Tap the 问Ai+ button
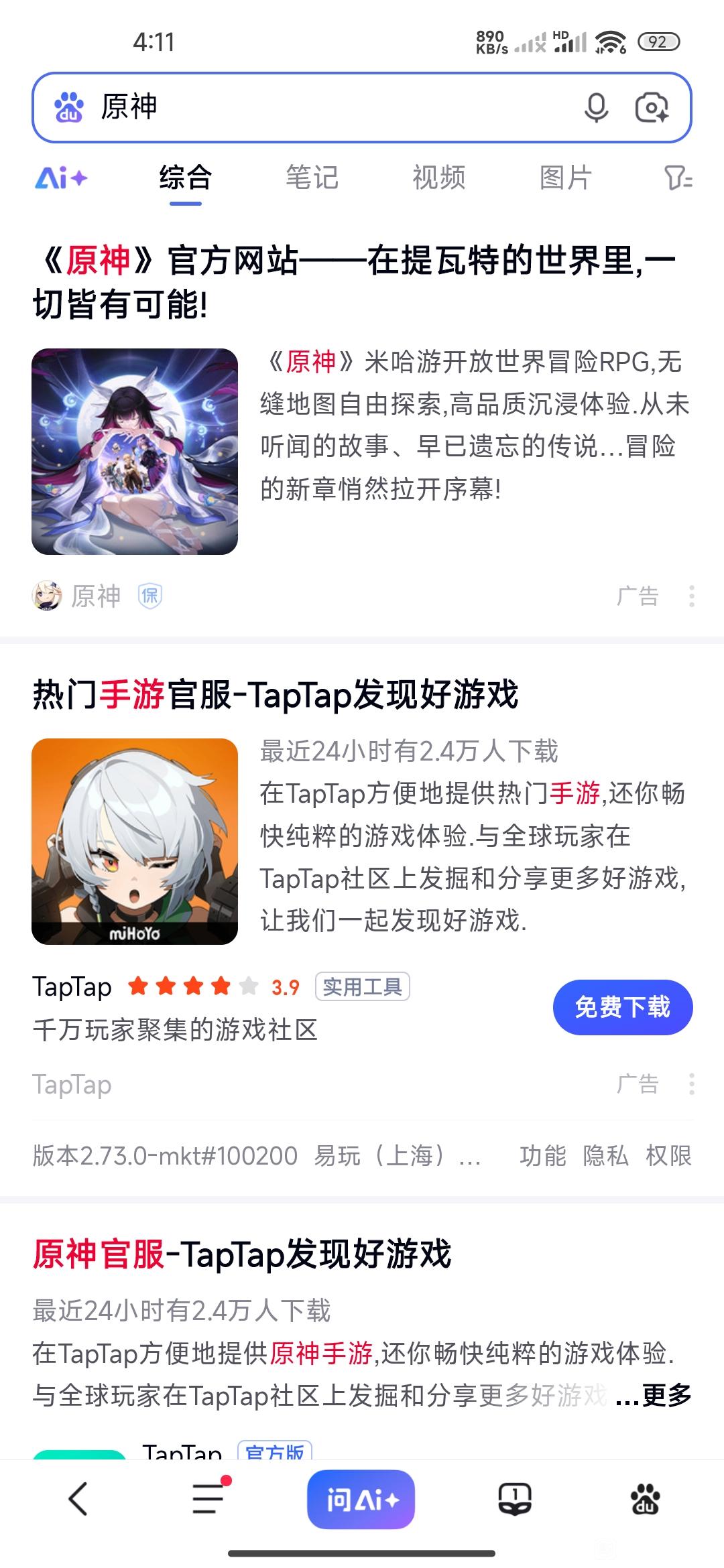The height and width of the screenshot is (1568, 724). (x=361, y=1500)
